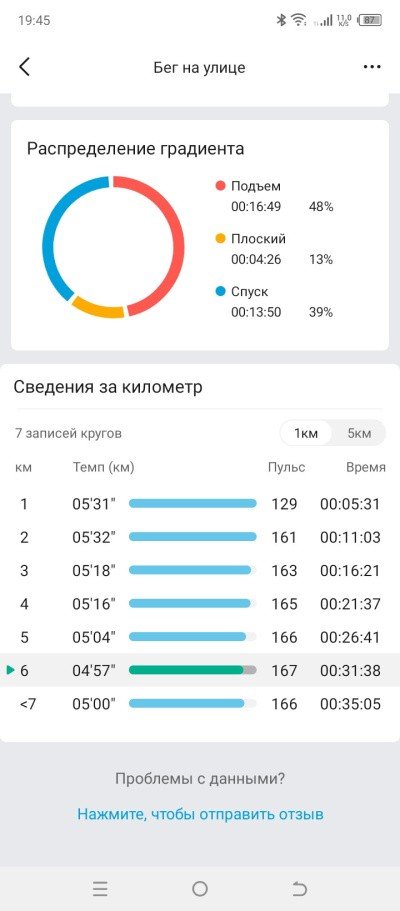The height and width of the screenshot is (911, 400).
Task: Go back from Бег на улице
Action: (24, 67)
